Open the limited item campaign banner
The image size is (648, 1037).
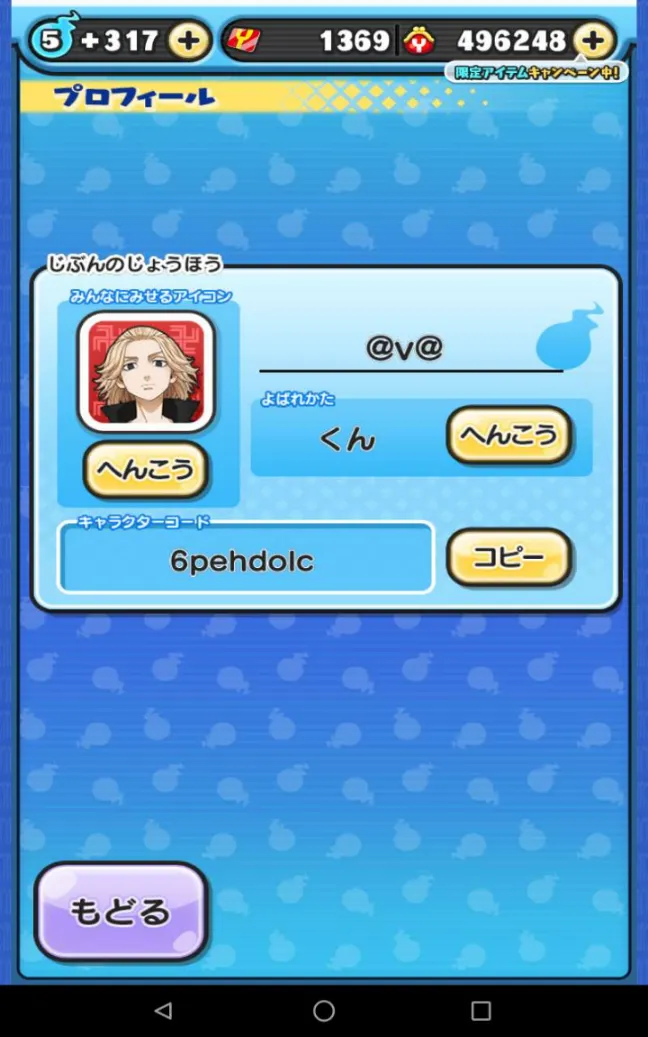[x=536, y=72]
